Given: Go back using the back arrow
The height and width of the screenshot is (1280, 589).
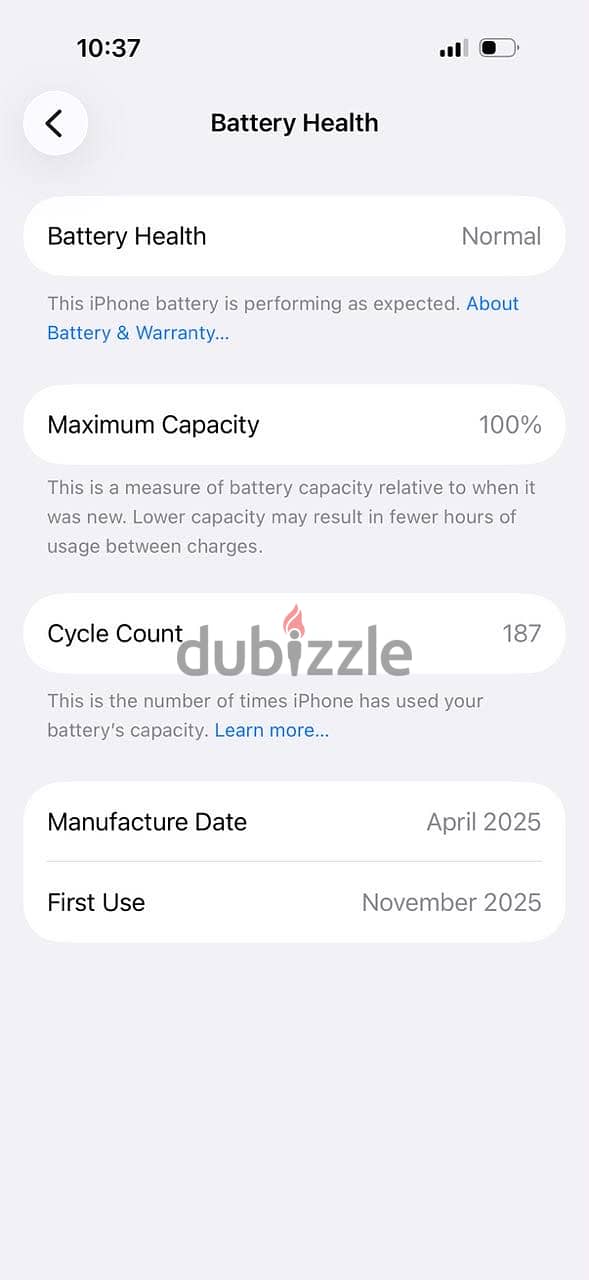Looking at the screenshot, I should click(55, 123).
